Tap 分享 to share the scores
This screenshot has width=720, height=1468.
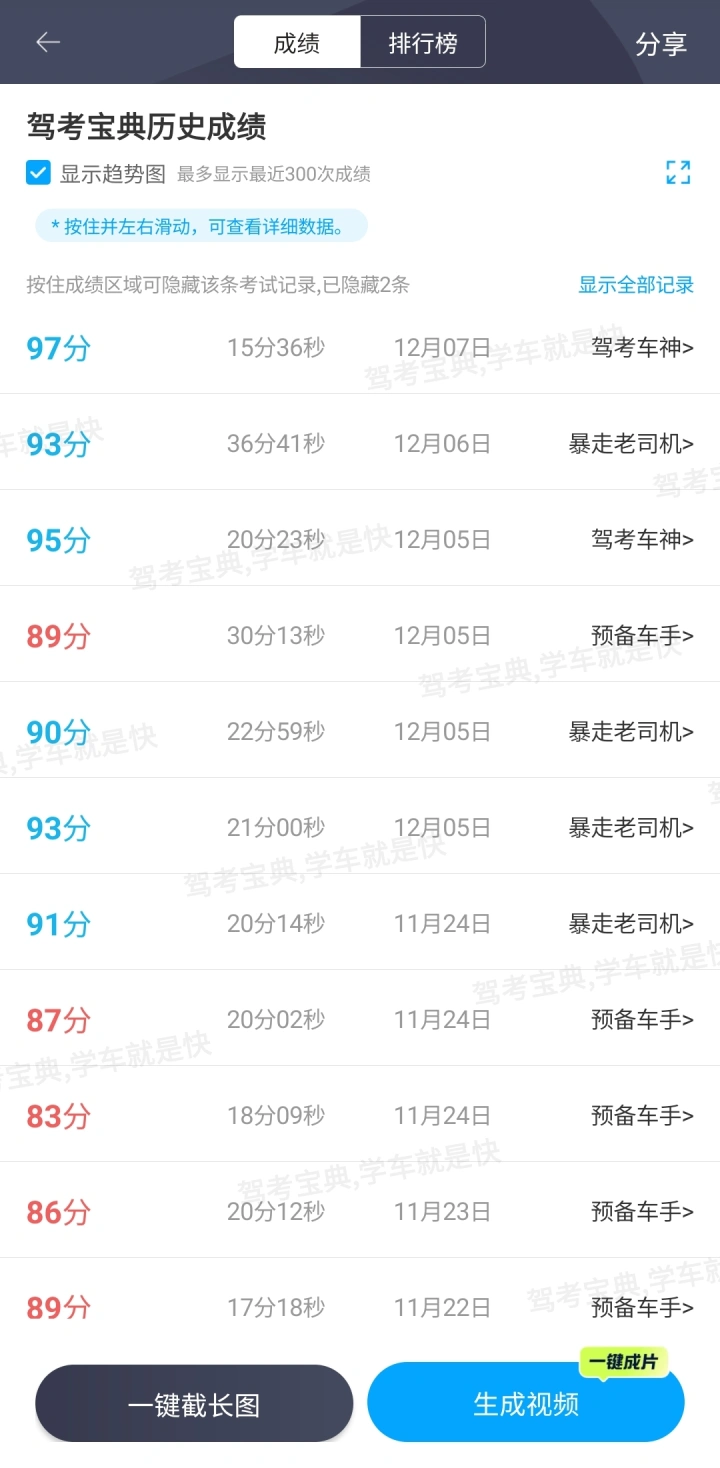pos(661,44)
